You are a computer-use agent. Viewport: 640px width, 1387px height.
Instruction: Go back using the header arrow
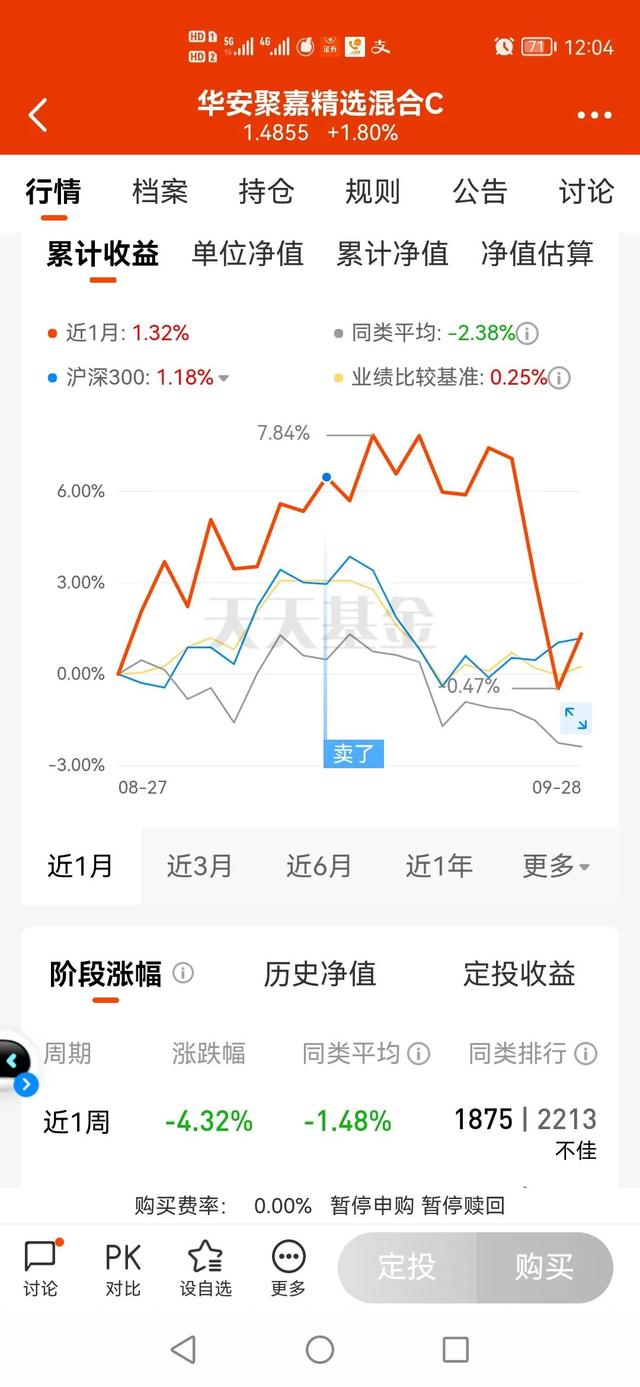pyautogui.click(x=38, y=115)
